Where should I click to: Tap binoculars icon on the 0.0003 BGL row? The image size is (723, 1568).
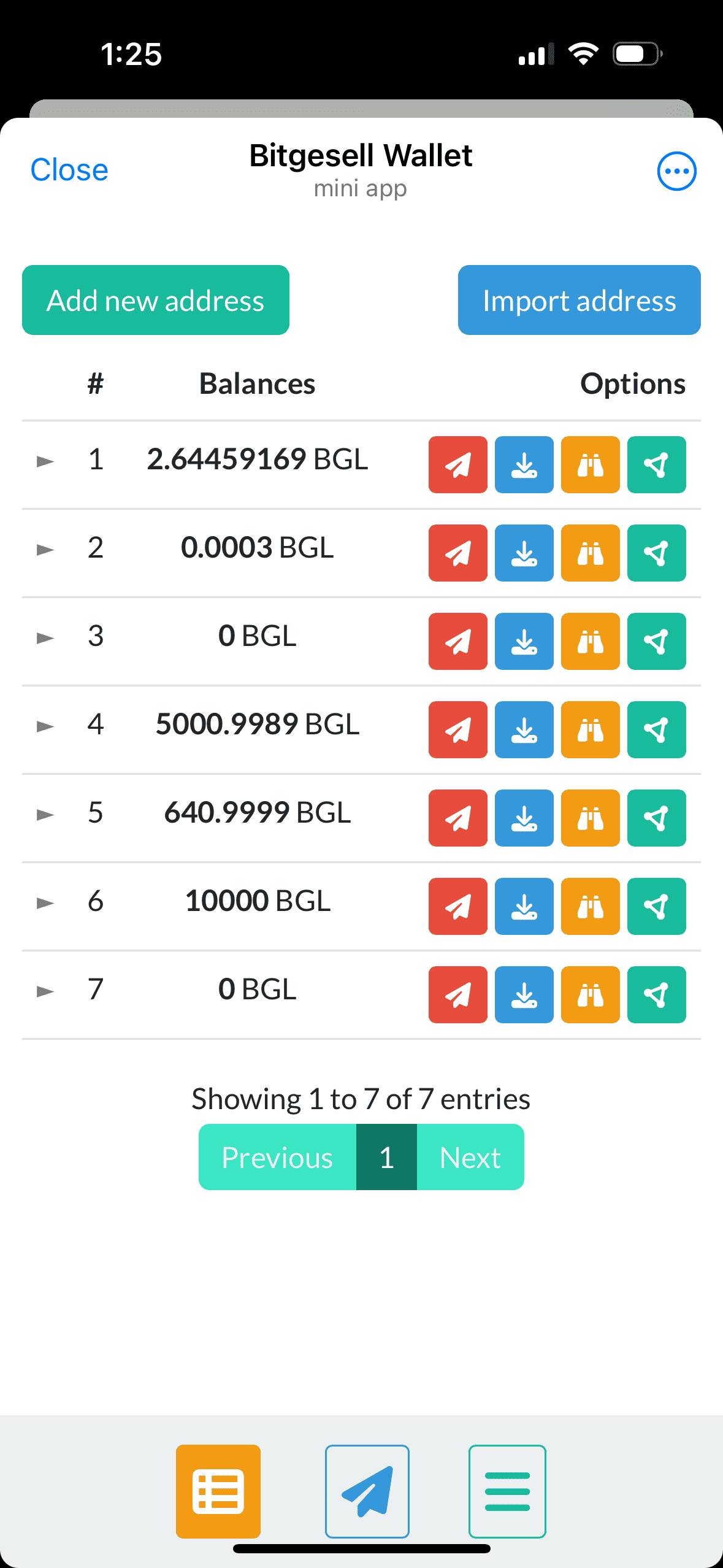(x=590, y=553)
